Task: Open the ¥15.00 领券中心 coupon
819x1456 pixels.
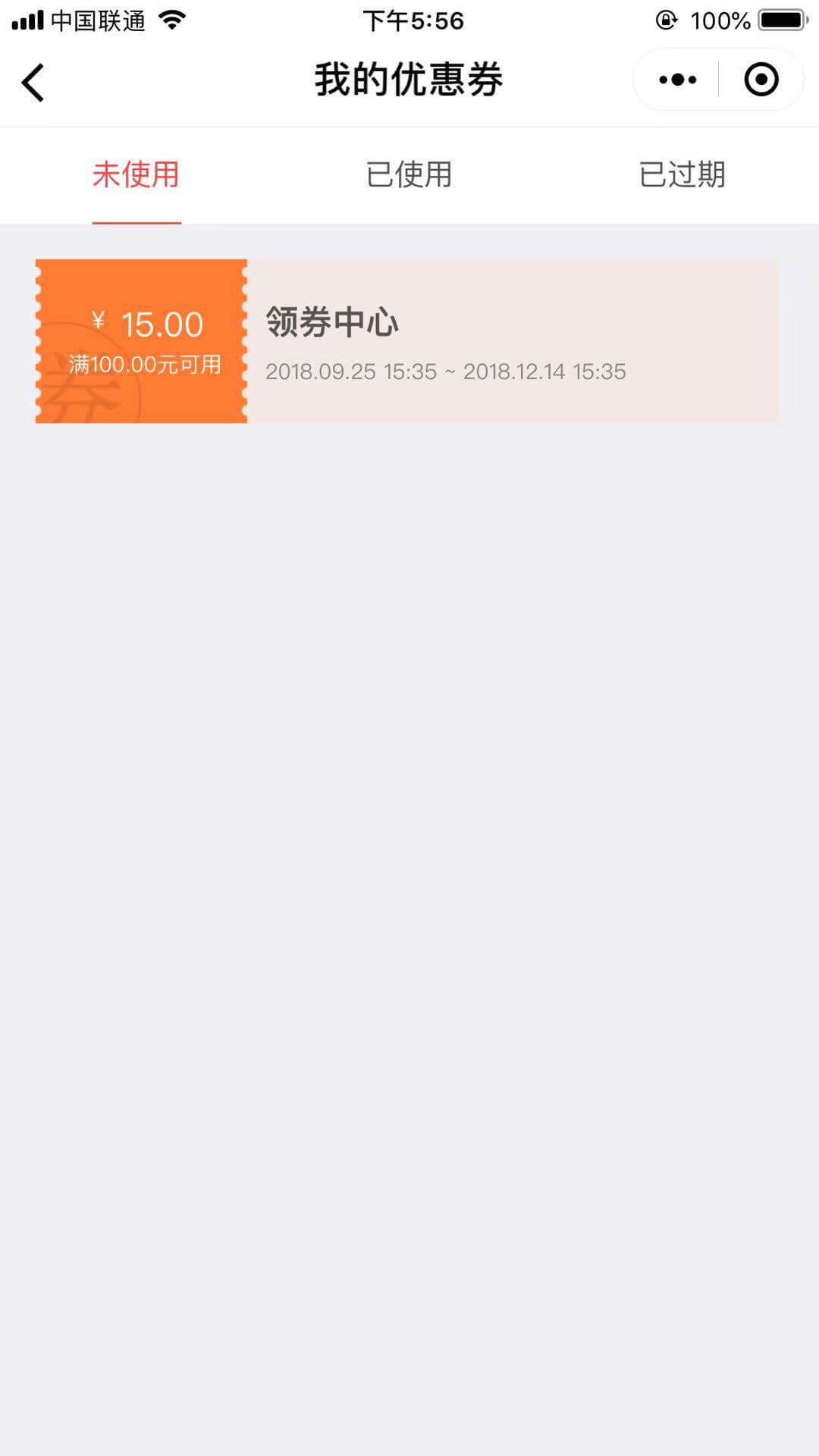Action: point(406,341)
